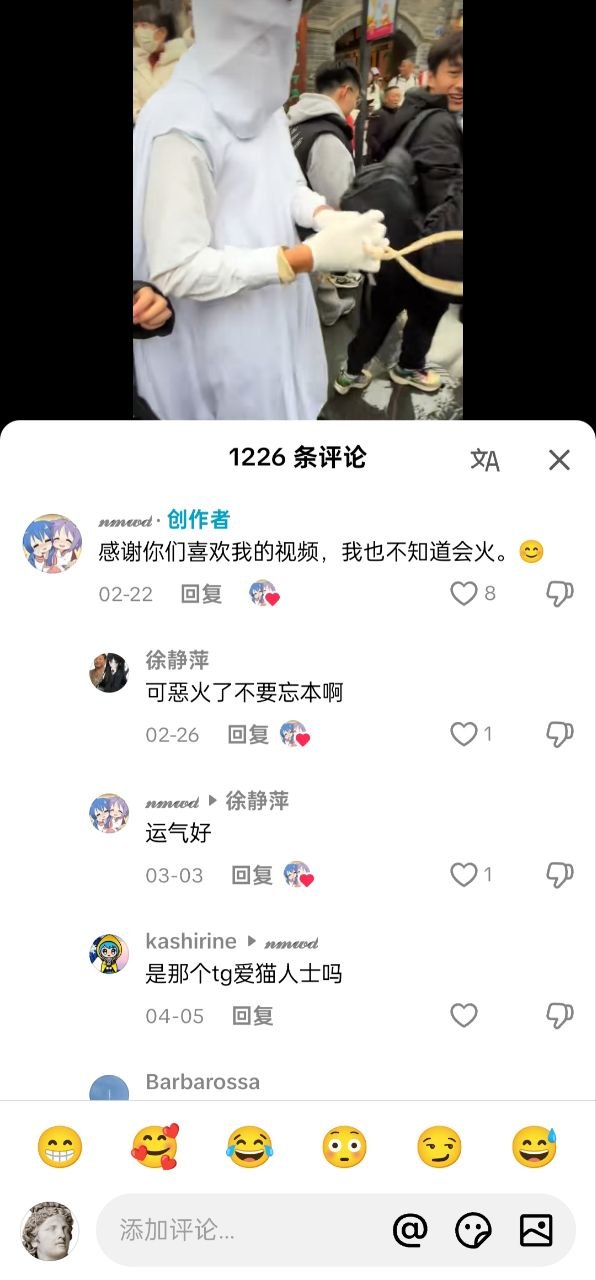Insert the grinning face emoji
This screenshot has height=1280, width=596.
coord(60,1147)
